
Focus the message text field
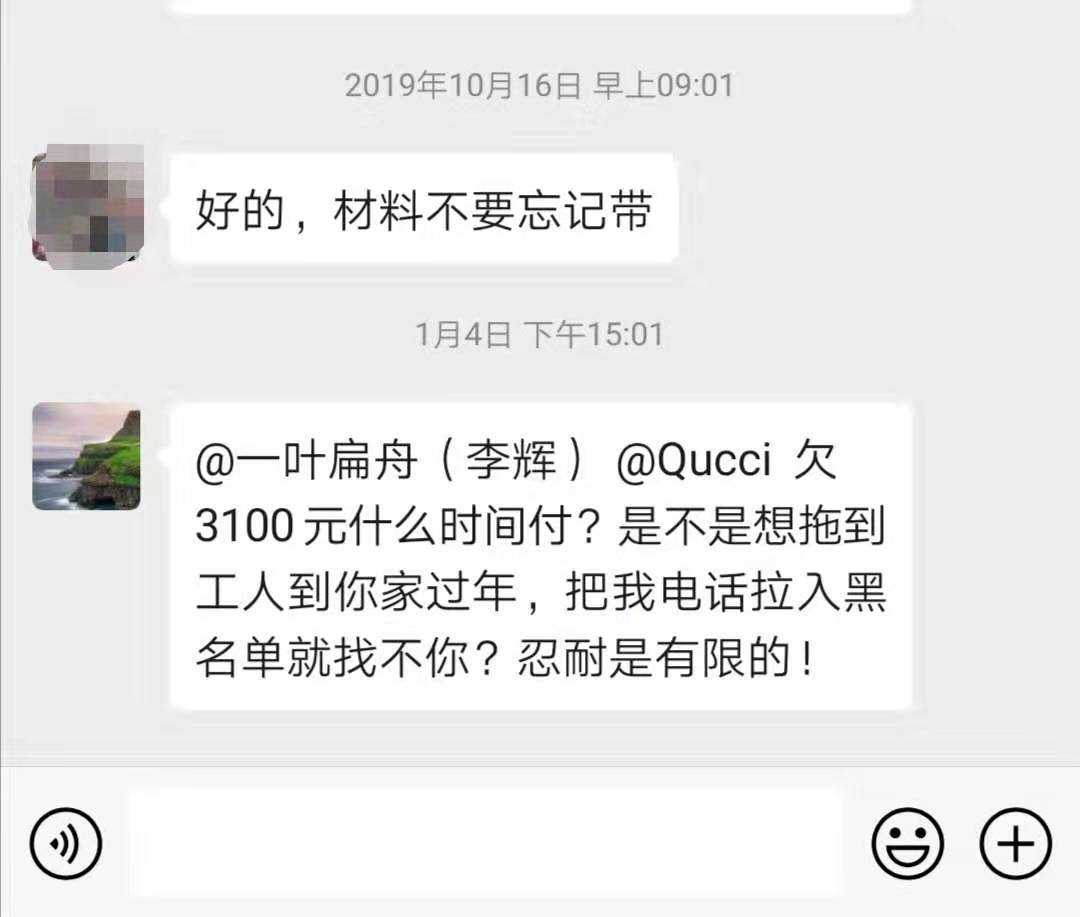pos(485,843)
